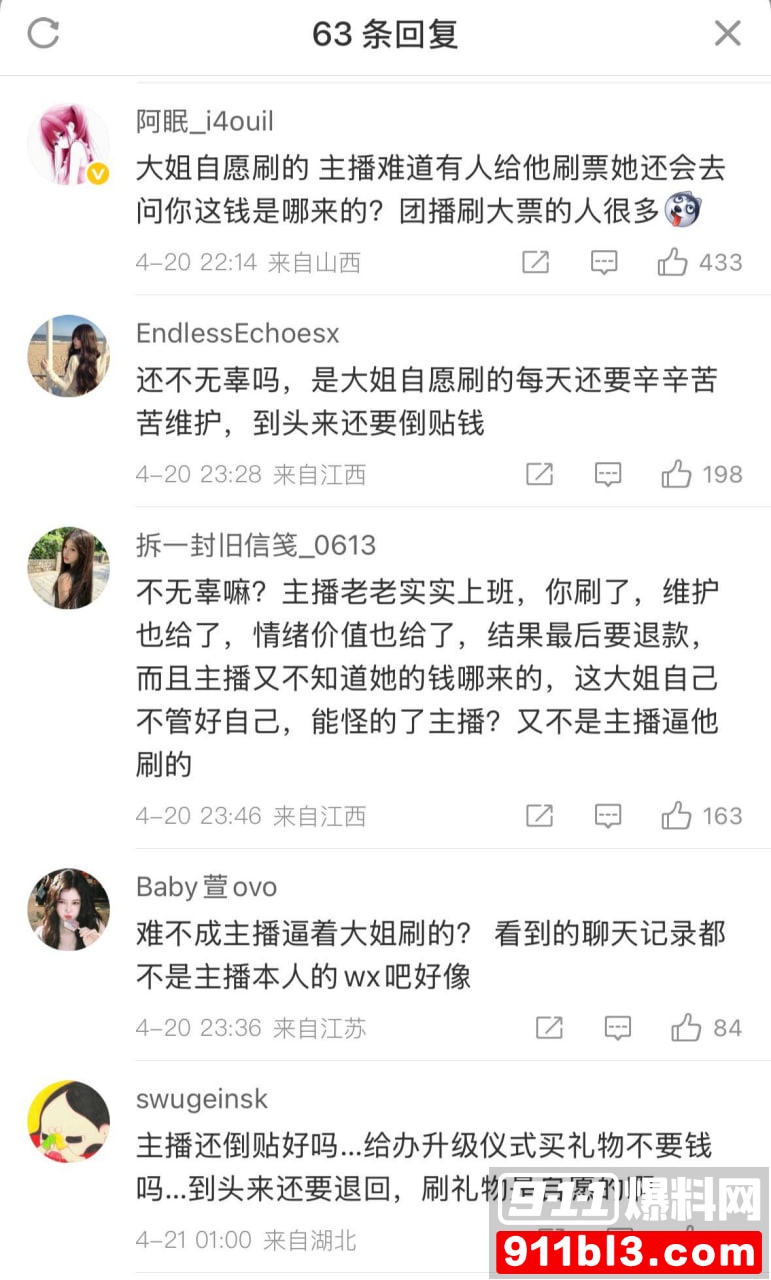Open reply box under 拆一封旧信笺's comment

607,814
